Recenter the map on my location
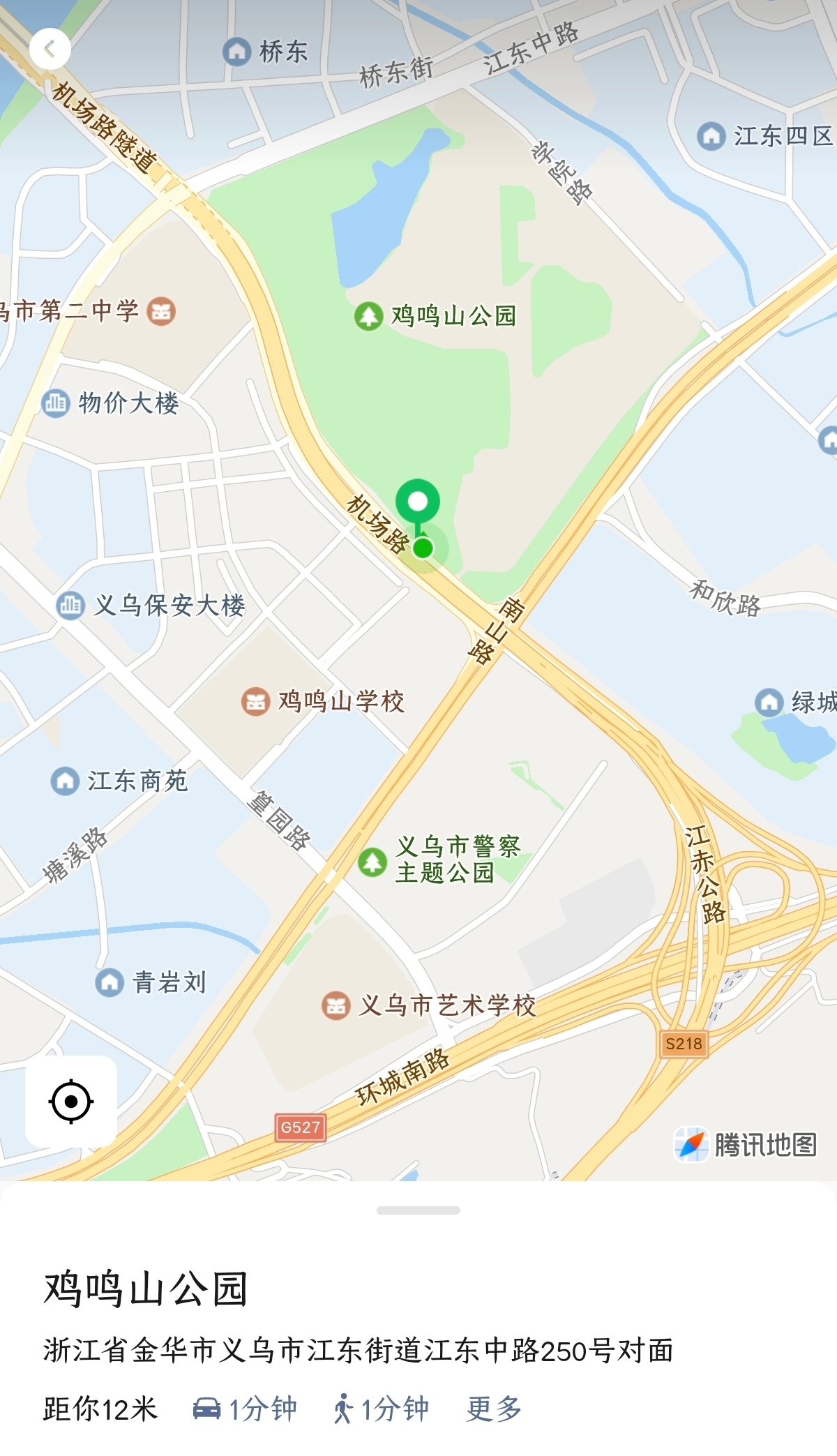Image resolution: width=837 pixels, height=1456 pixels. coord(71,1102)
